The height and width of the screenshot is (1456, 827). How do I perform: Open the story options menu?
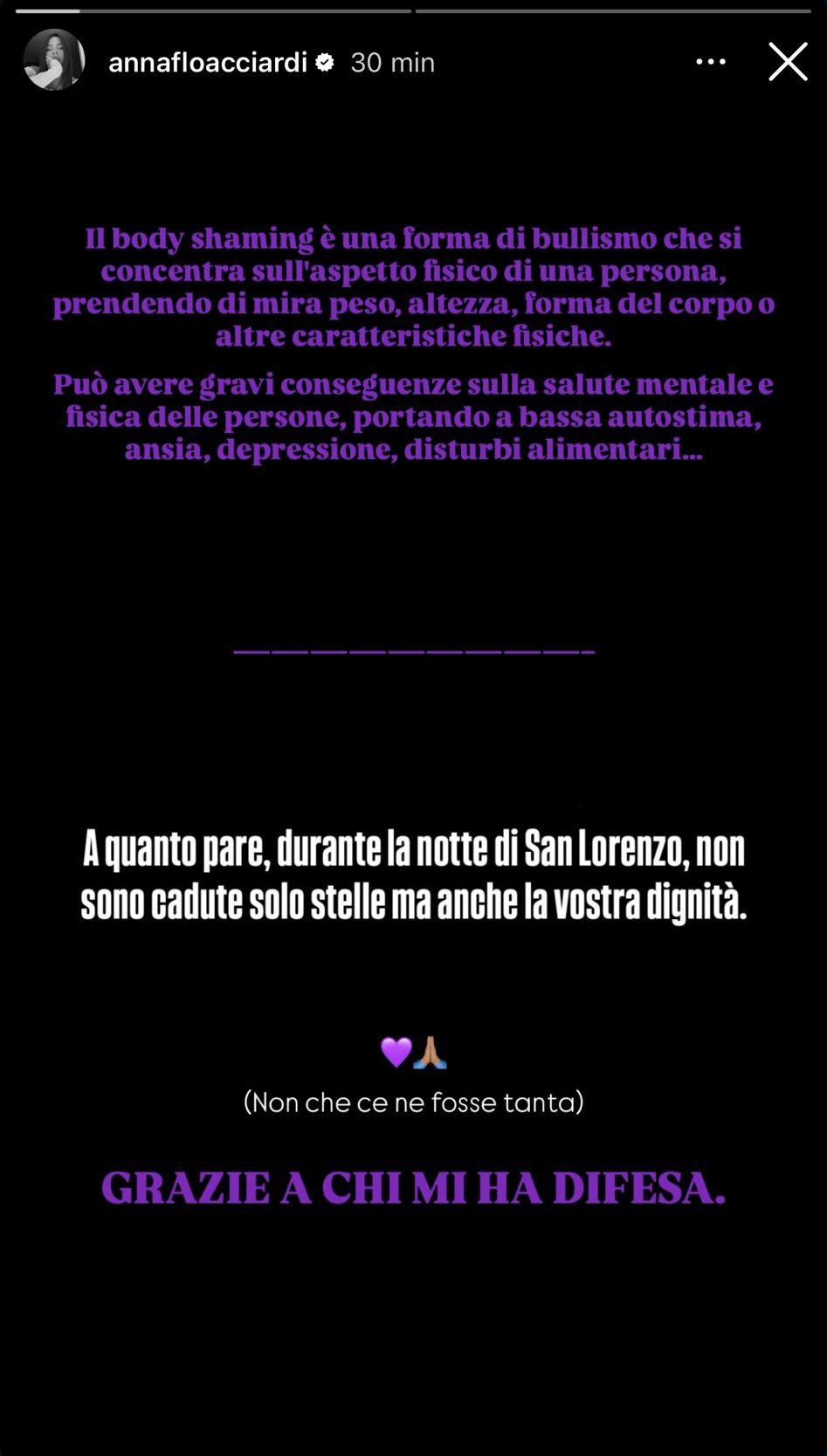pyautogui.click(x=710, y=62)
